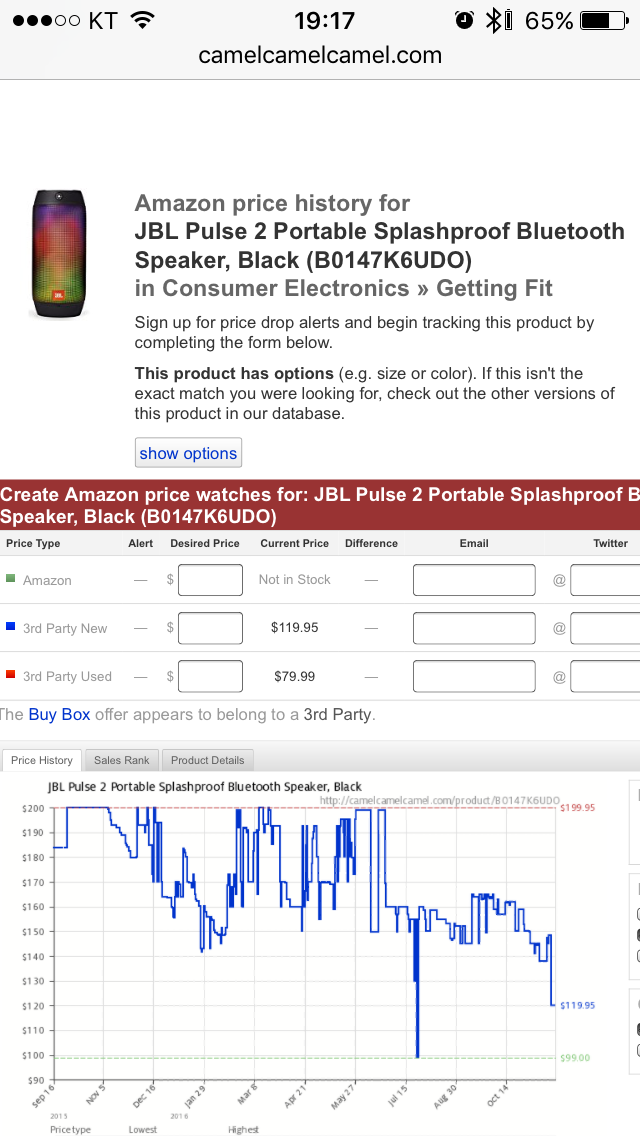This screenshot has height=1136, width=640.
Task: Select email field for 3rd Party Used
Action: point(474,676)
